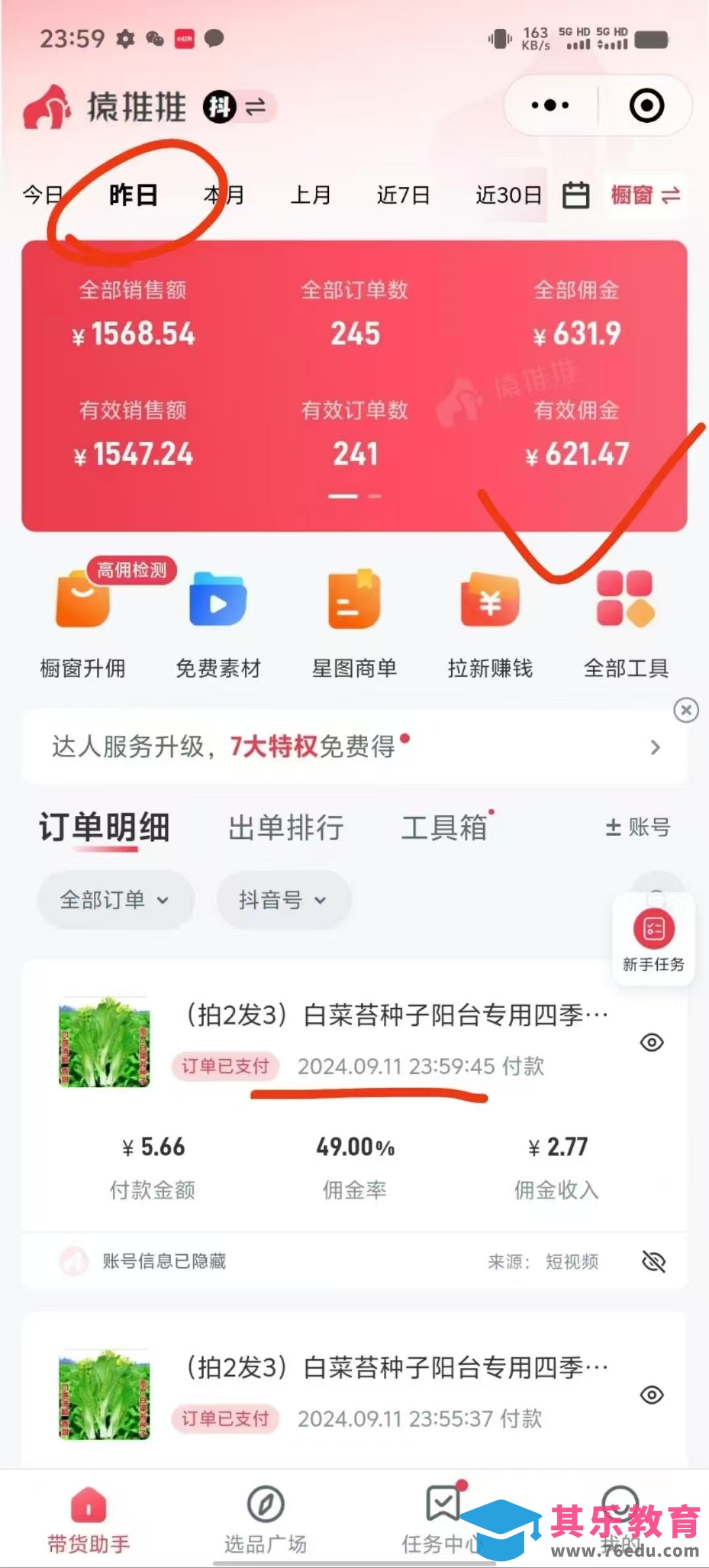Expand the 全部订单 filter dropdown
This screenshot has width=709, height=1568.
pos(115,900)
